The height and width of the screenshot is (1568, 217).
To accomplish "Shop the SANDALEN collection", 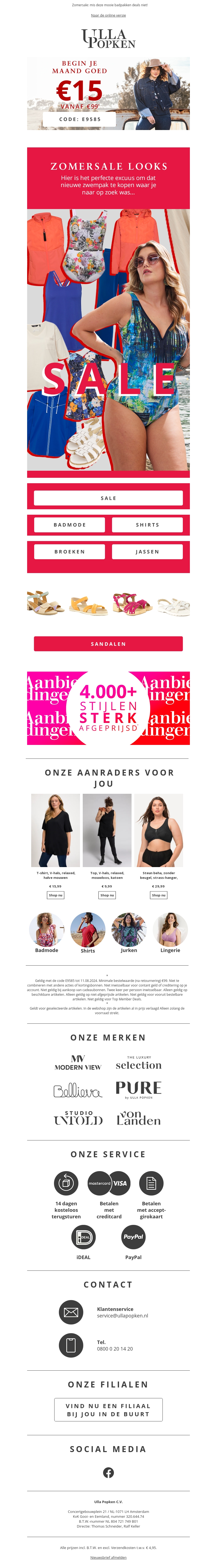I will (108, 643).
